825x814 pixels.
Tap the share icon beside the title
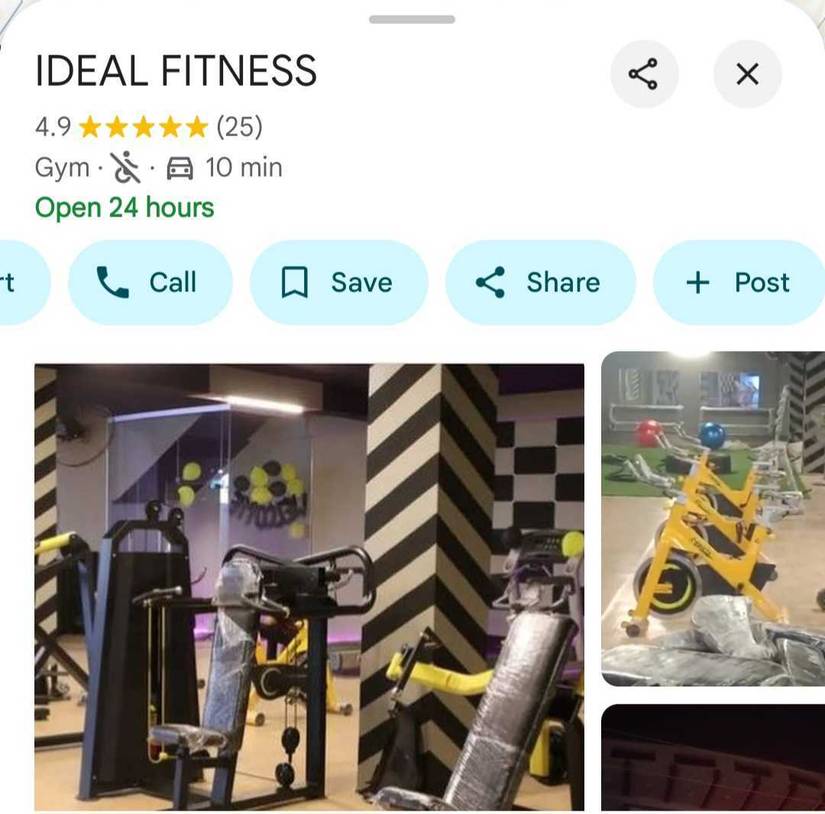point(644,74)
